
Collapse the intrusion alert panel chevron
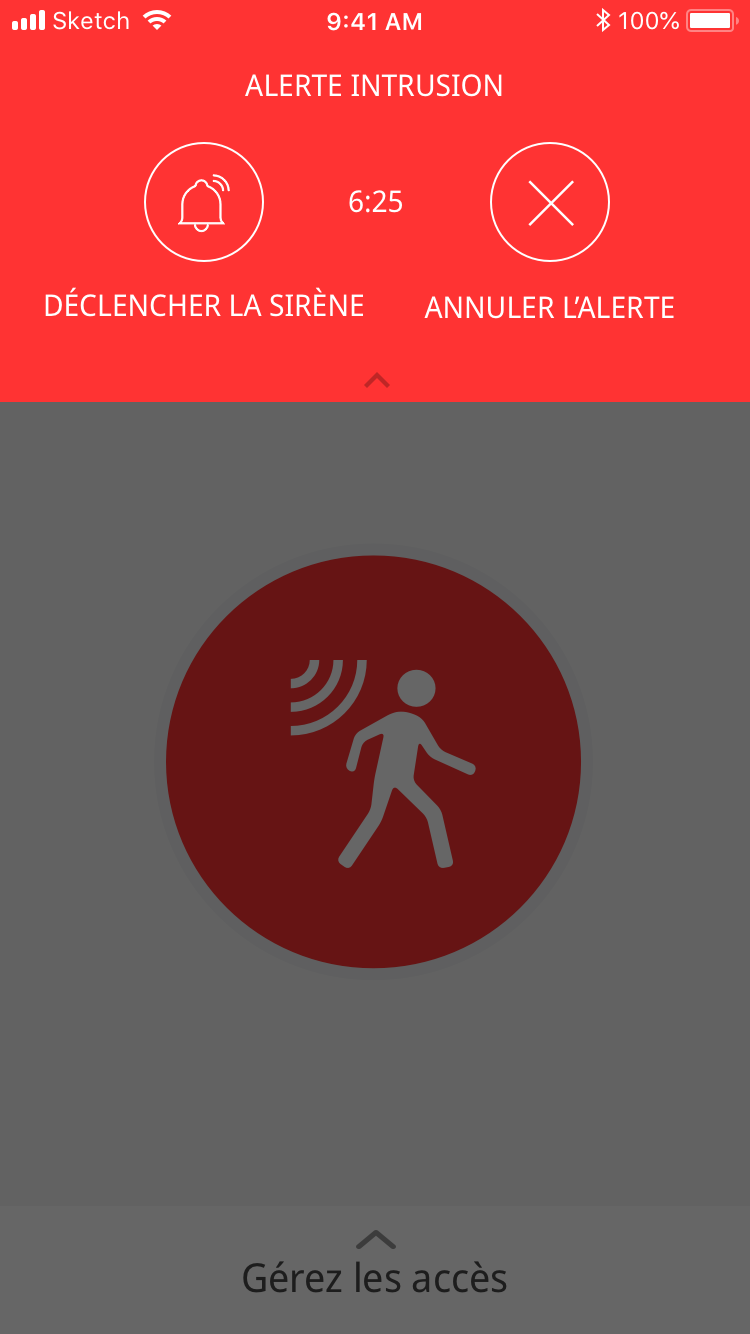(x=376, y=380)
